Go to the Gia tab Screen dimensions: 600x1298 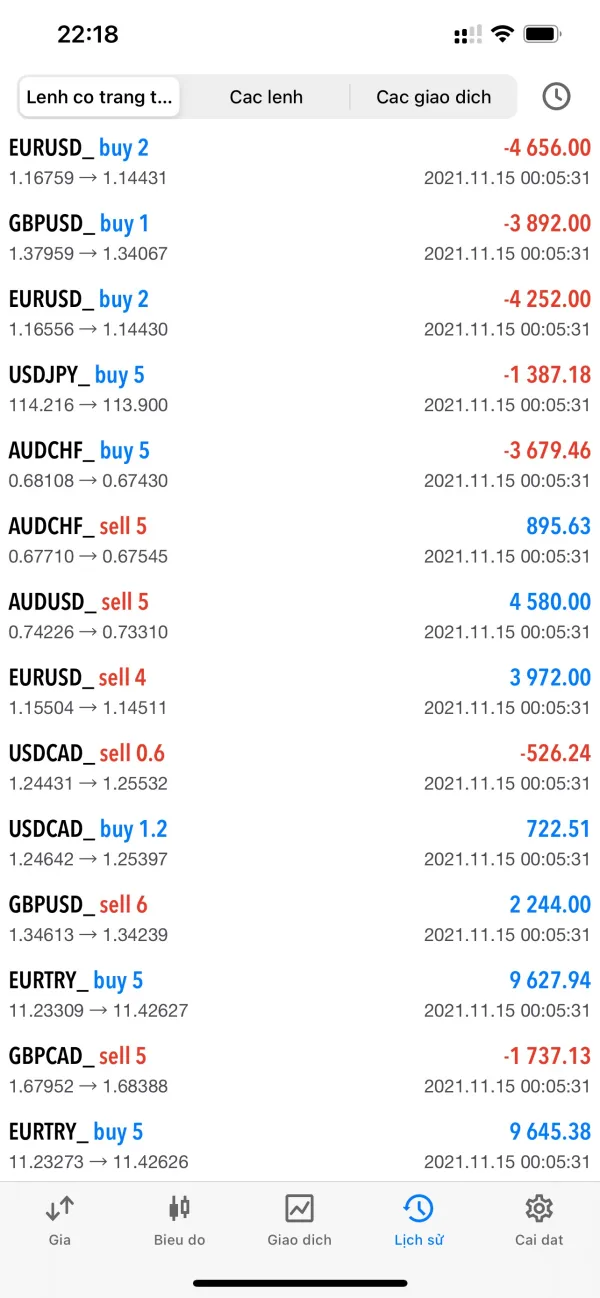tap(60, 1220)
